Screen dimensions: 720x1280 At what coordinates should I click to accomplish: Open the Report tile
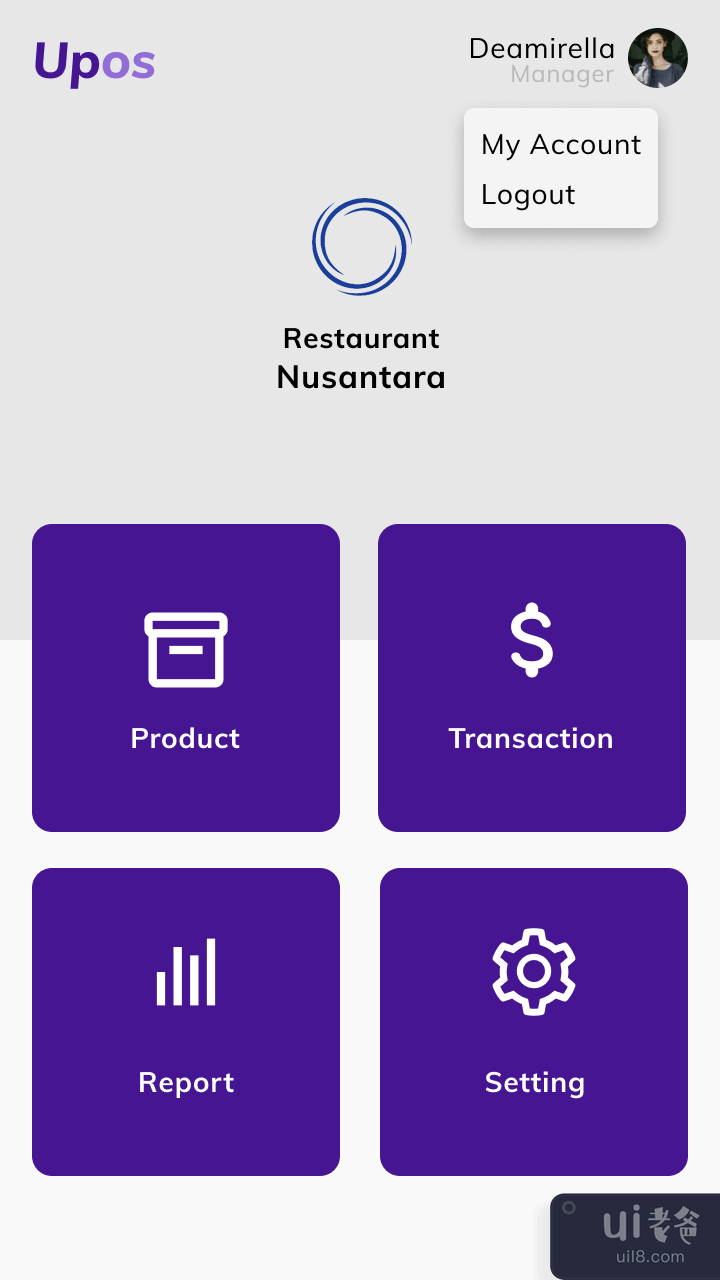click(186, 1022)
